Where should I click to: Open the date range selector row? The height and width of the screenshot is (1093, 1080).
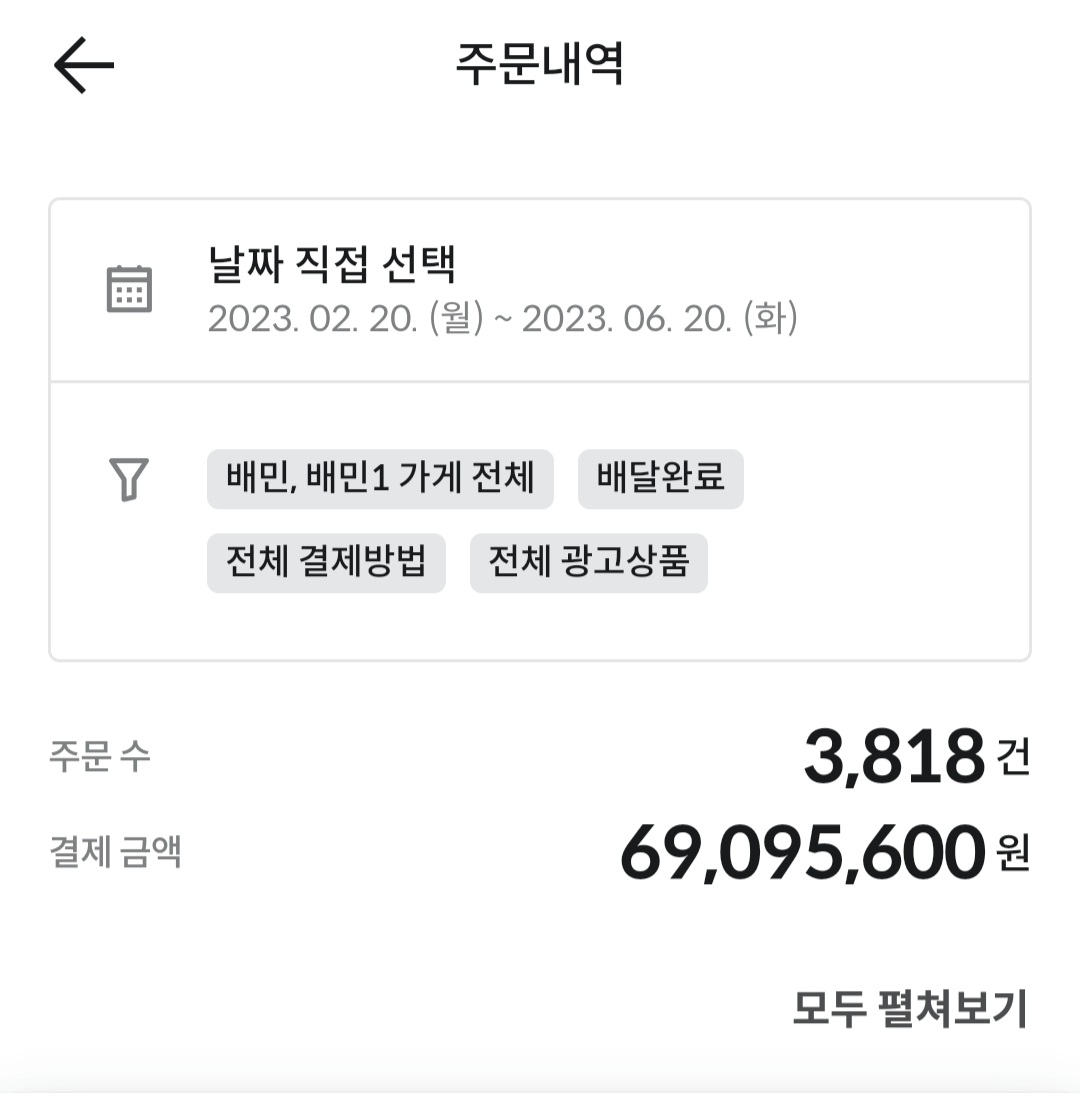click(539, 291)
